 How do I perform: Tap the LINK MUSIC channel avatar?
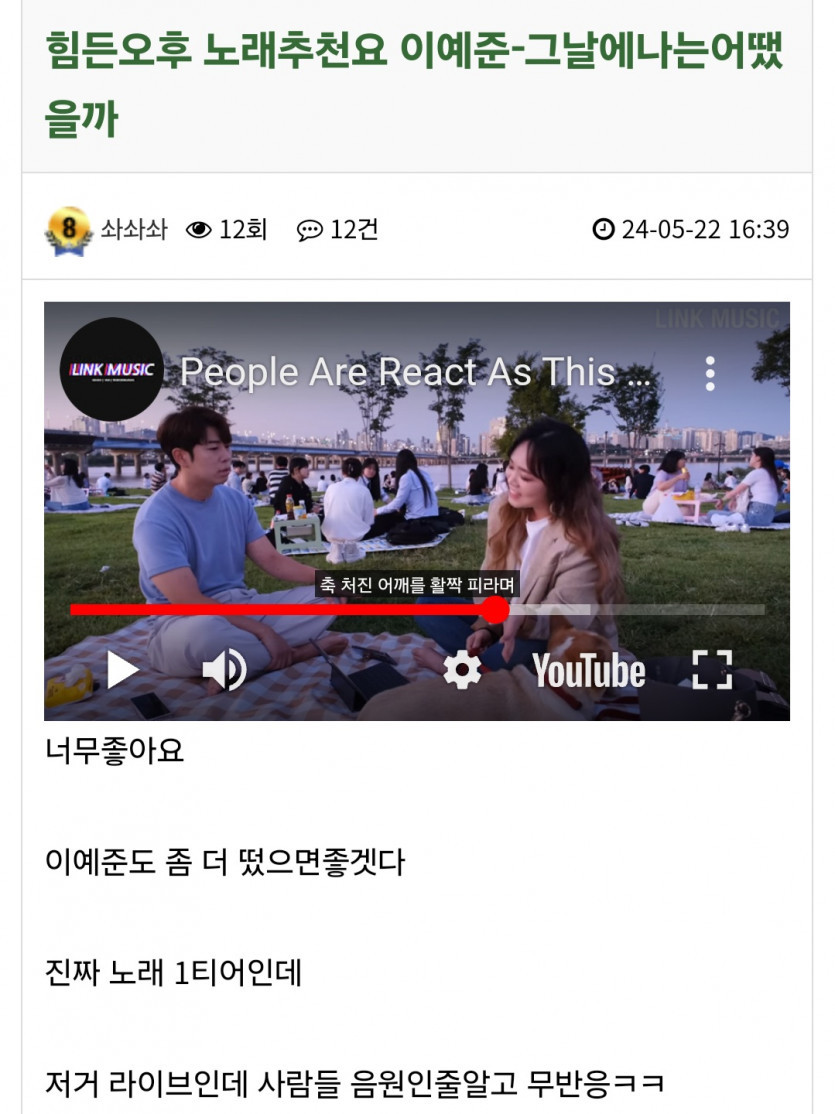coord(111,369)
